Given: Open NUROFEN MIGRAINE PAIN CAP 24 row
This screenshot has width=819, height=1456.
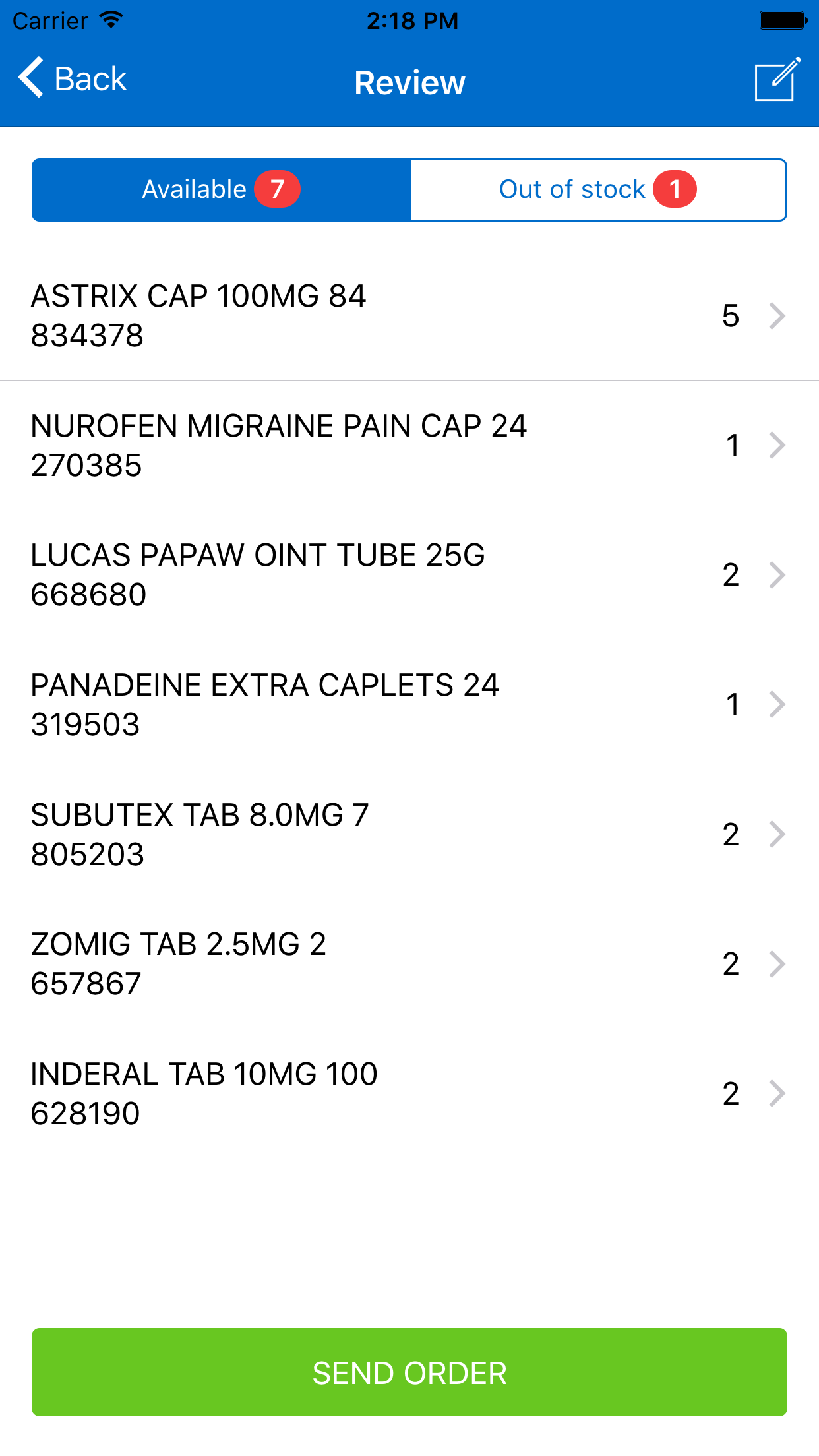Looking at the screenshot, I should [x=409, y=446].
